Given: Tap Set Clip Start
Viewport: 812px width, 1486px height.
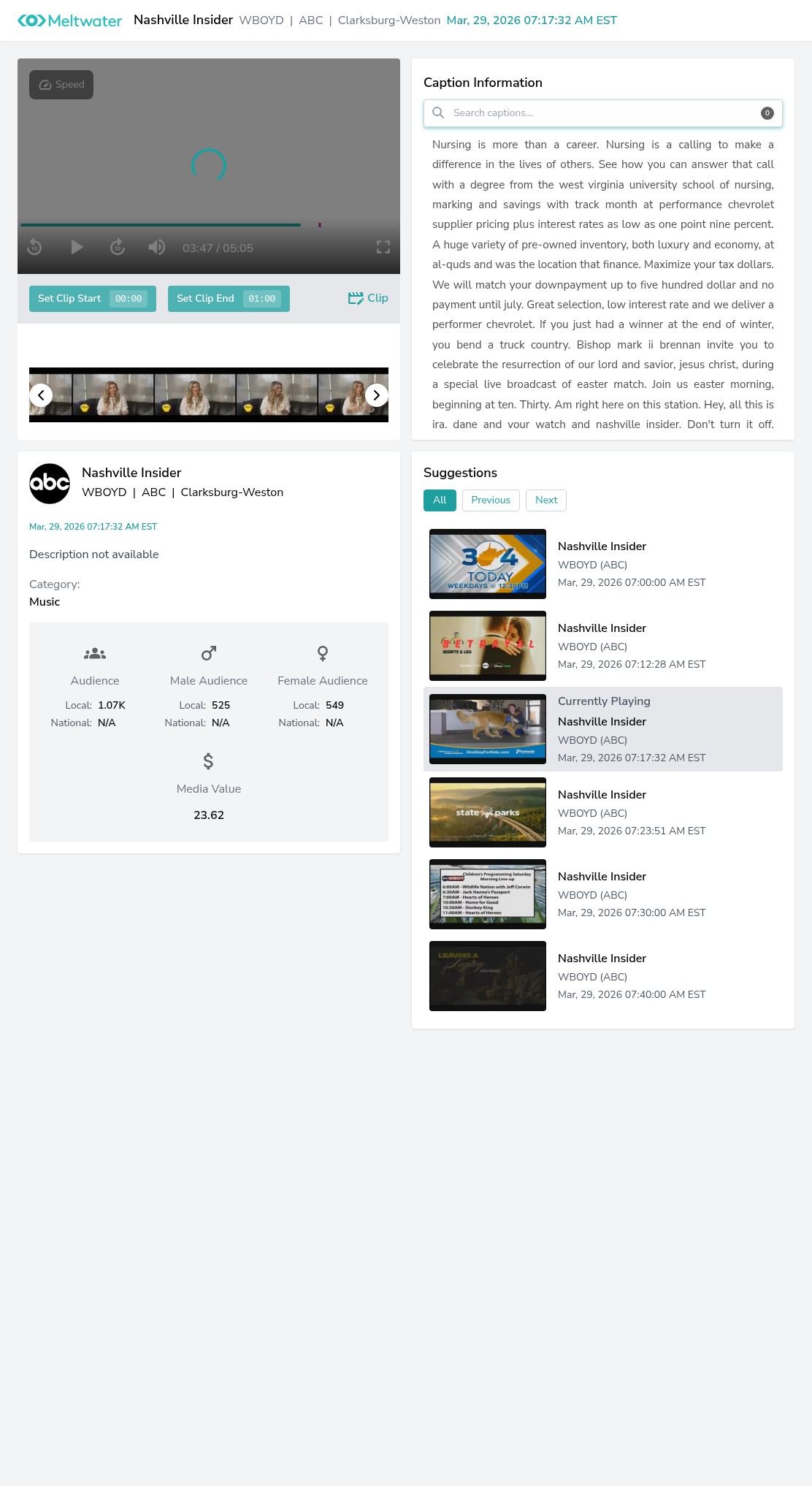Looking at the screenshot, I should click(x=93, y=299).
